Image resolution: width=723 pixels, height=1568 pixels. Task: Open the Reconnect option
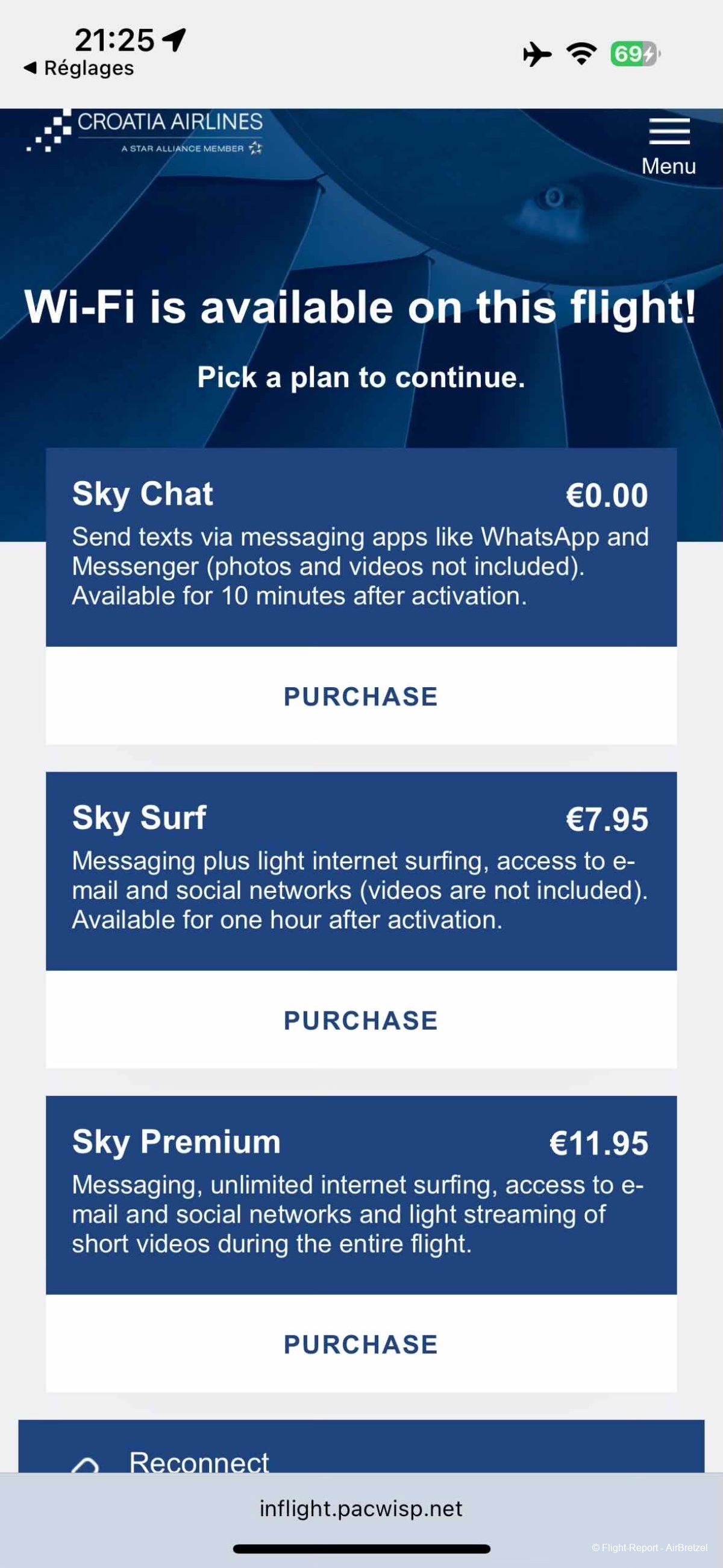198,1461
